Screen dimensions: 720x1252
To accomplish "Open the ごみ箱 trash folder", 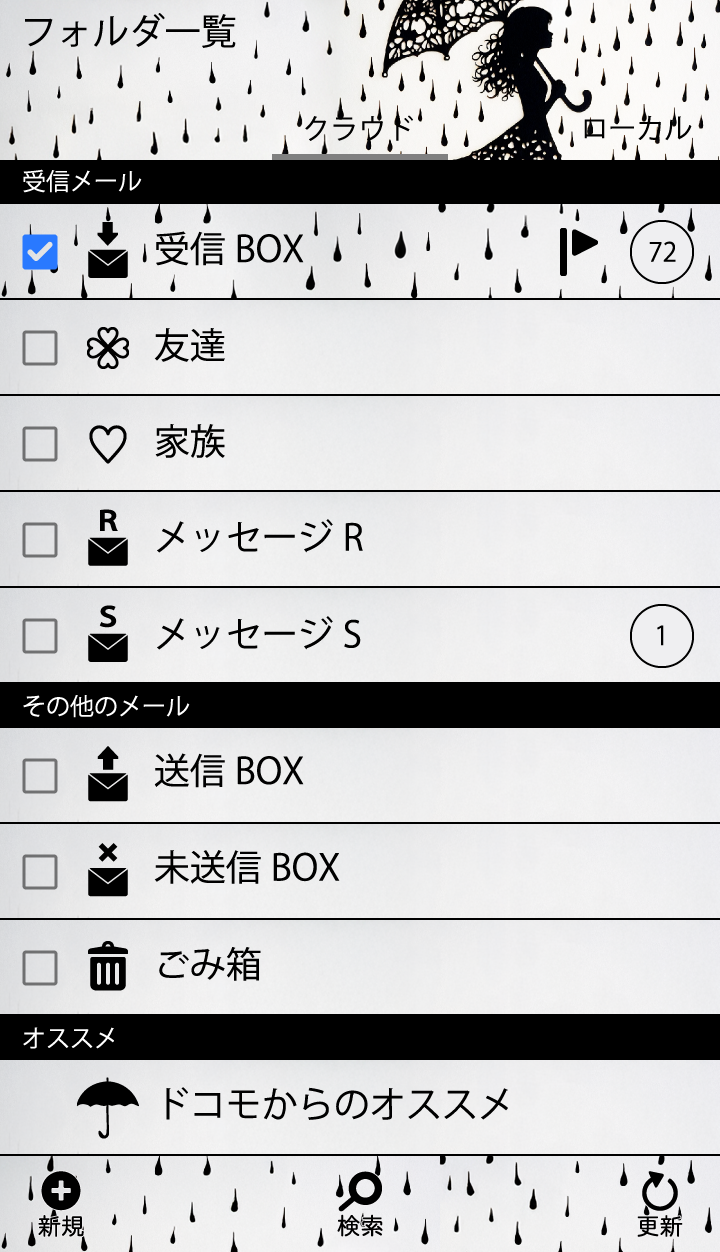I will click(208, 966).
